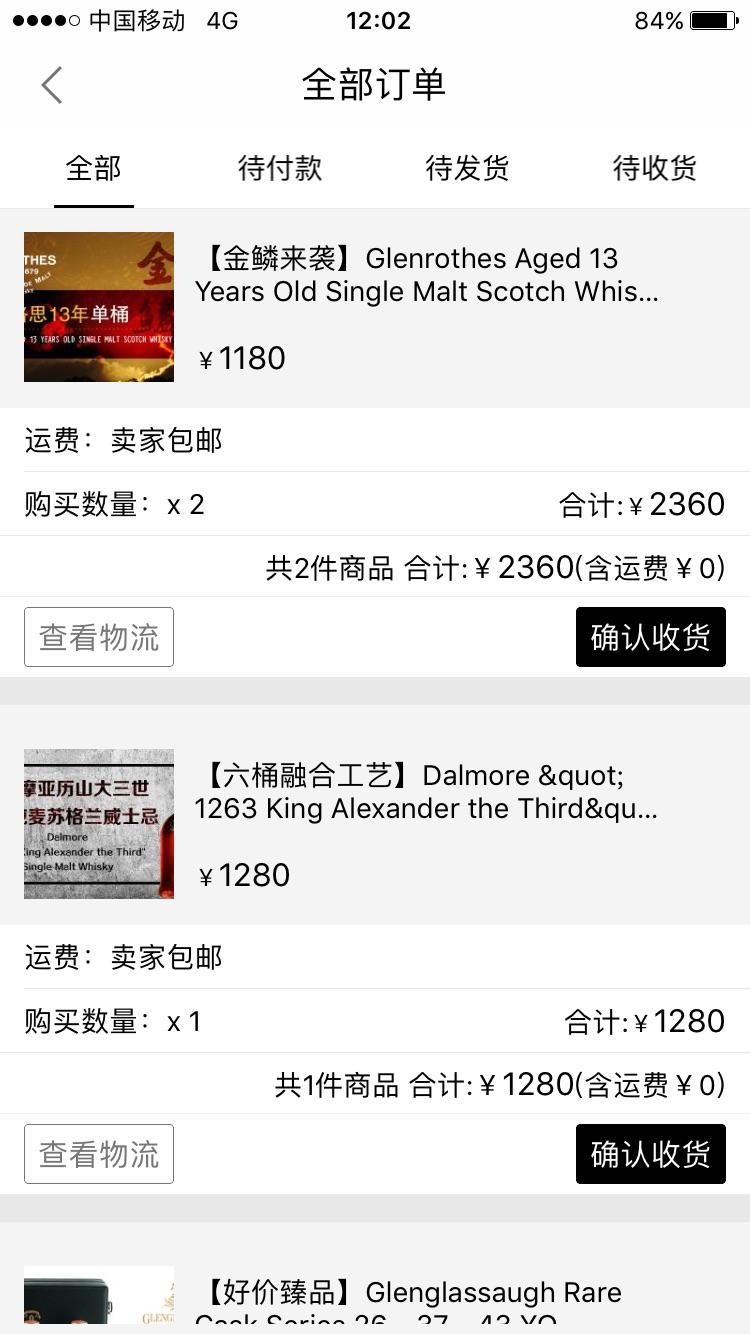Open the Glenrothes 13 order thumbnail
Image resolution: width=750 pixels, height=1334 pixels.
(98, 307)
